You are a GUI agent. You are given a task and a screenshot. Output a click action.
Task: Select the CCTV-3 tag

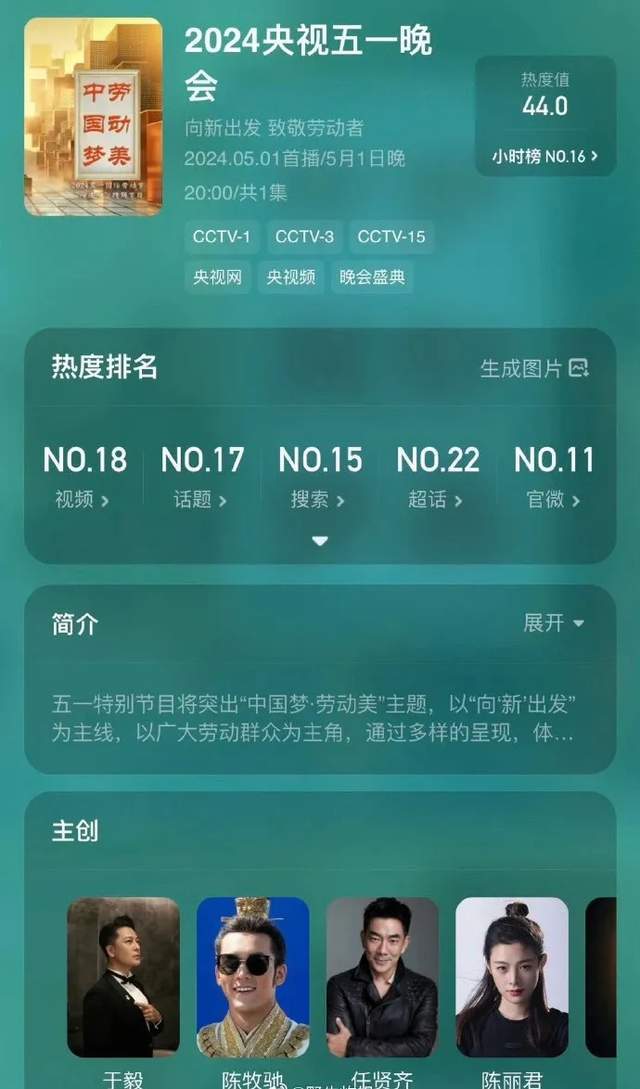(304, 237)
